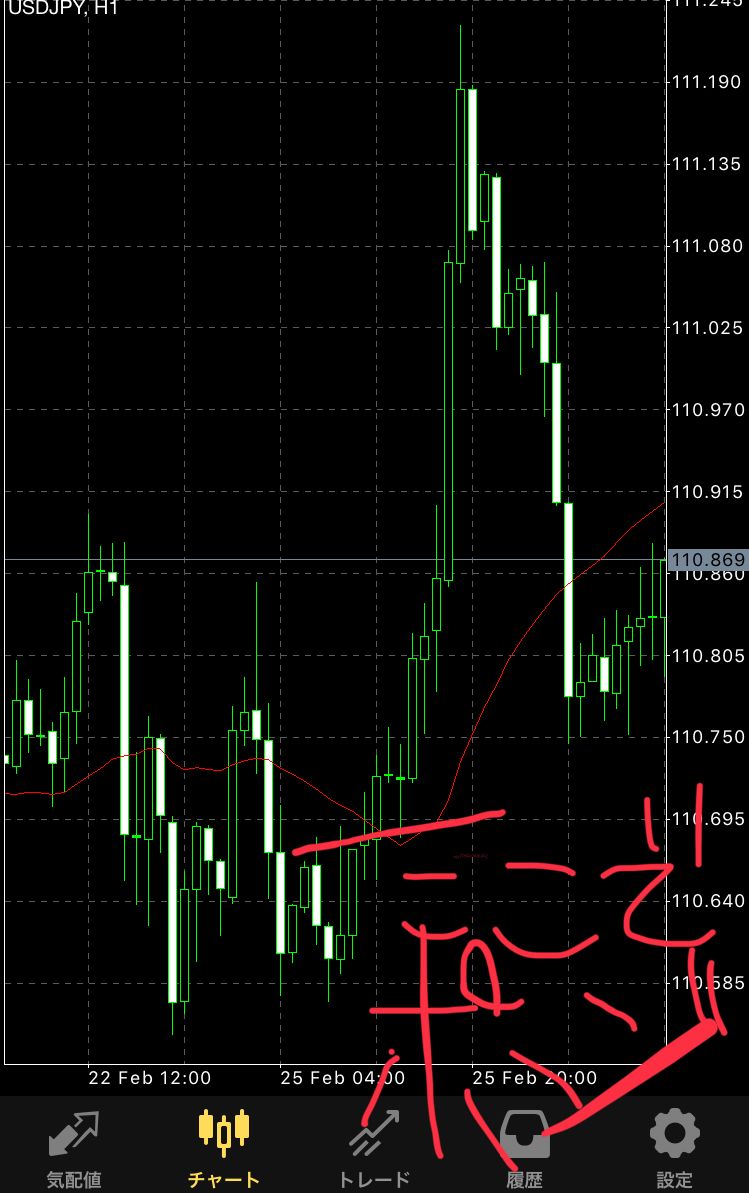The width and height of the screenshot is (749, 1193).
Task: Go to the 履歴 history tab
Action: pyautogui.click(x=524, y=1147)
